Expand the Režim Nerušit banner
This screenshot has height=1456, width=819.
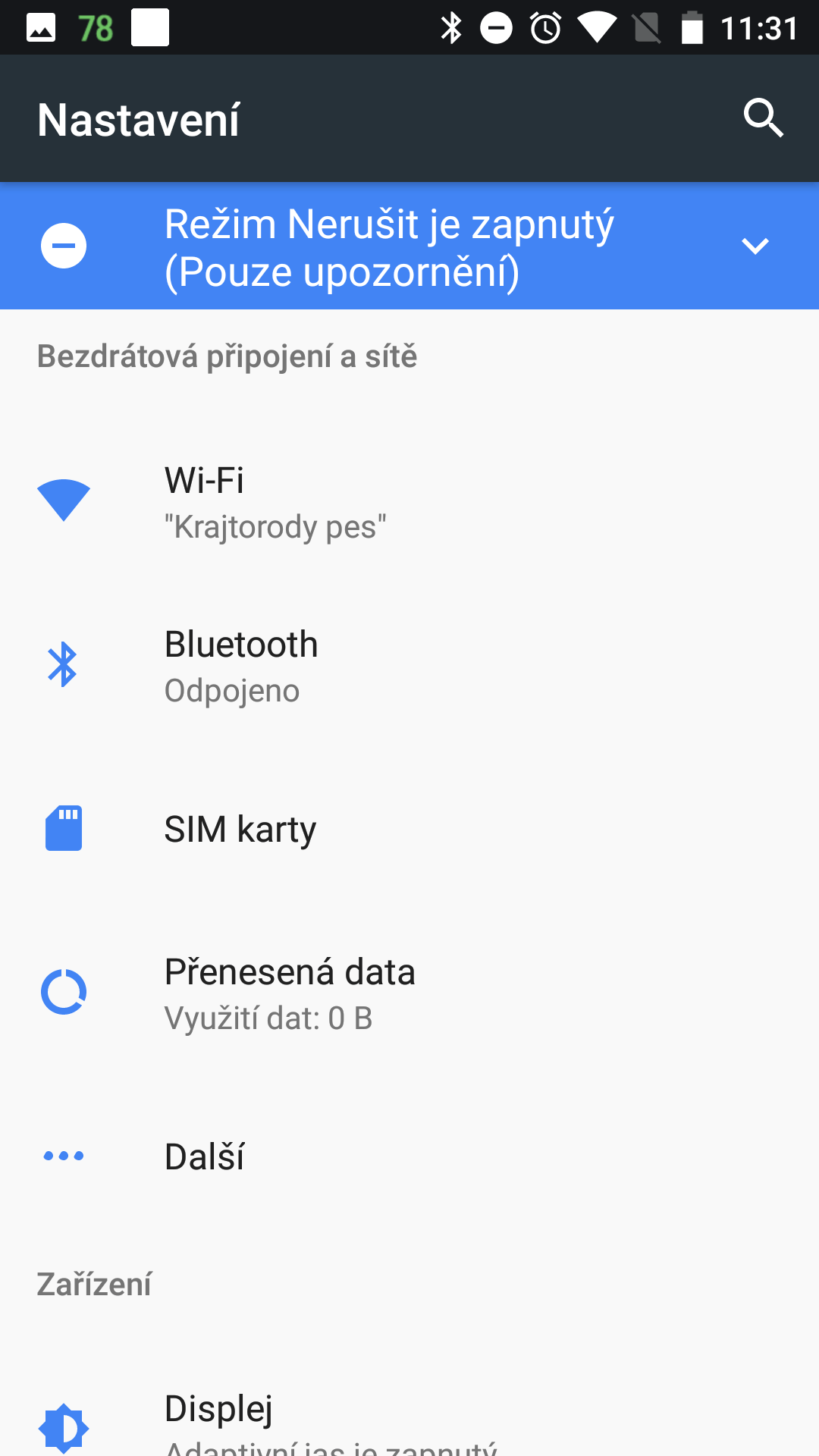point(755,246)
